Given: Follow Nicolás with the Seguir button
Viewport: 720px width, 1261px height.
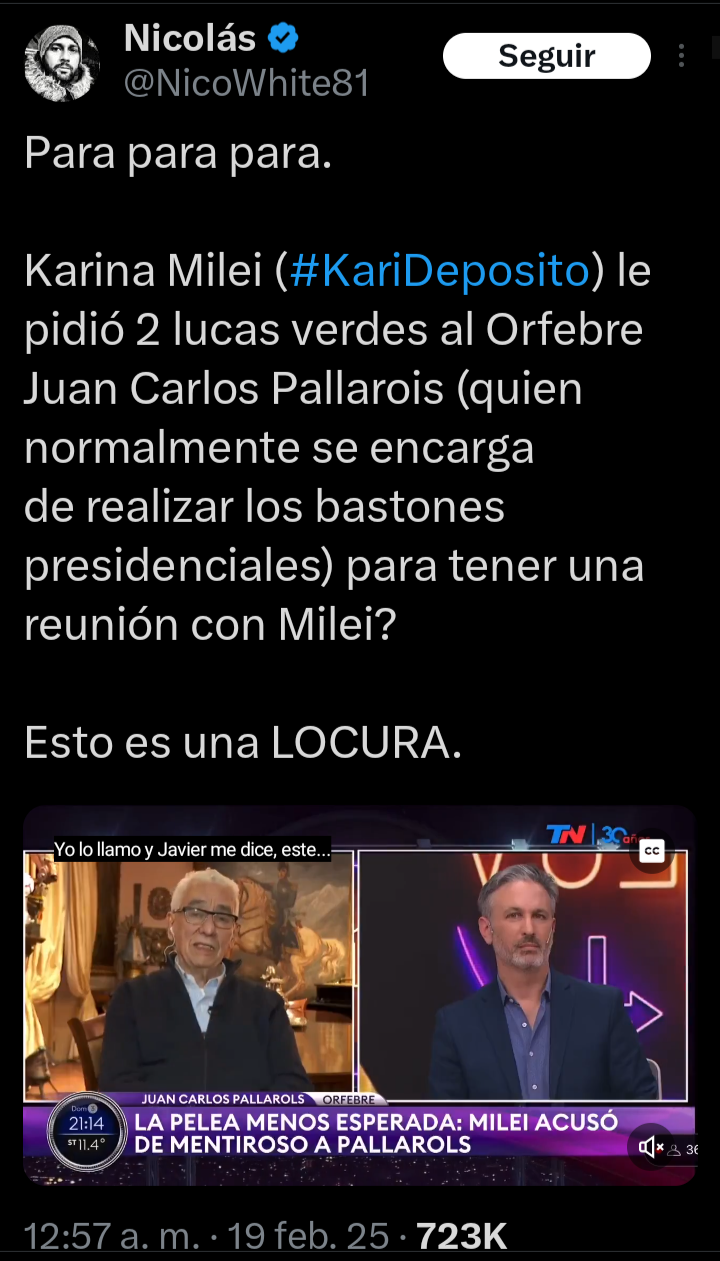Looking at the screenshot, I should pyautogui.click(x=546, y=56).
